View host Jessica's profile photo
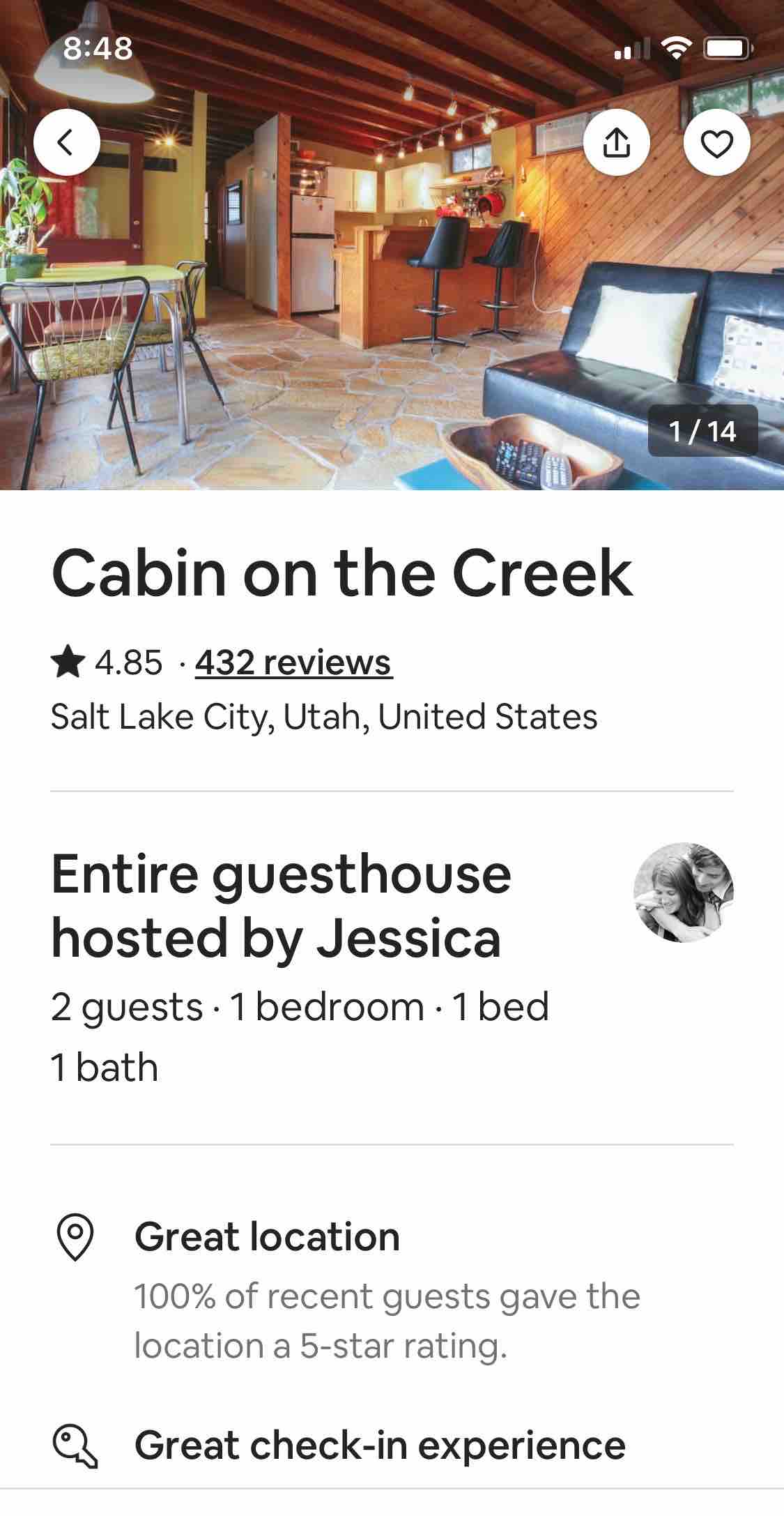This screenshot has height=1516, width=784. point(683,892)
